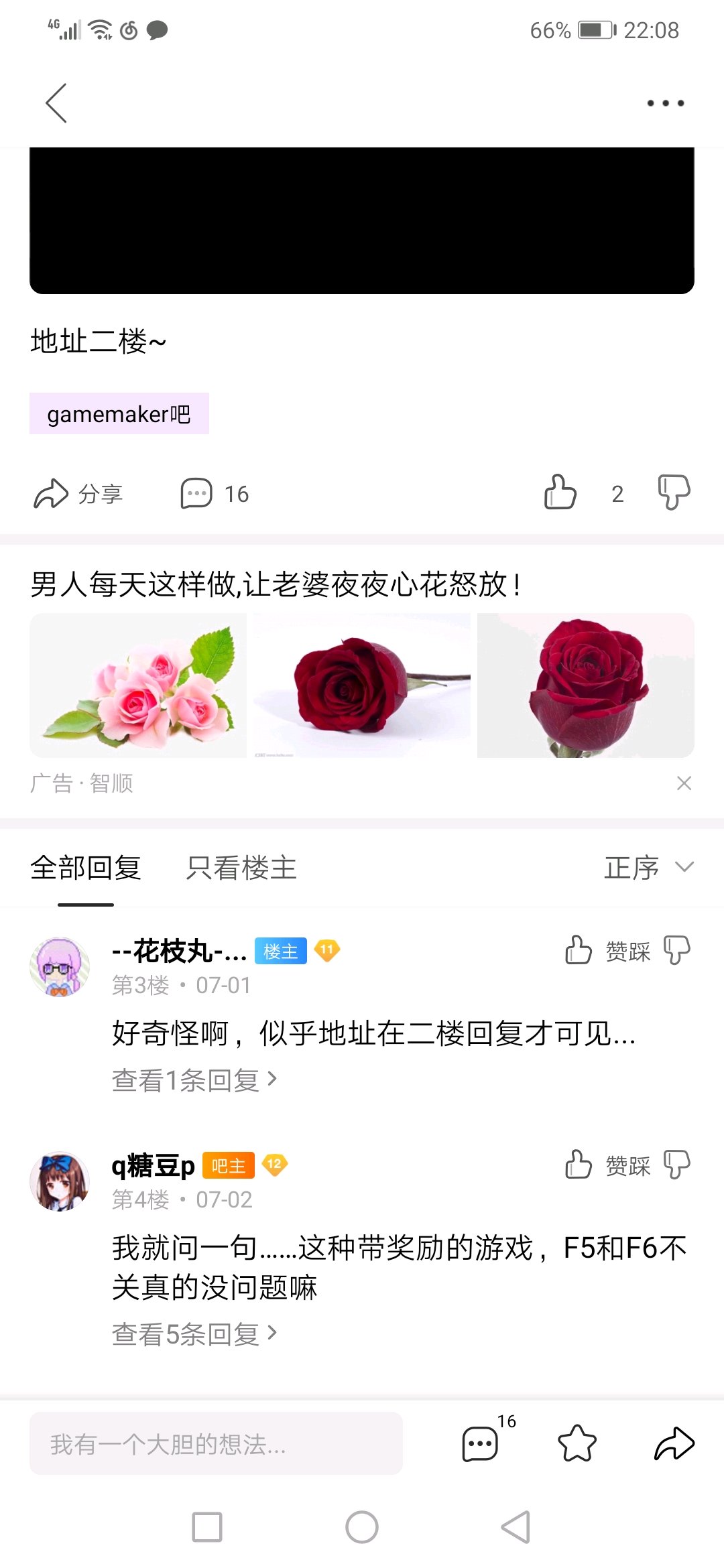724x1568 pixels.
Task: Tap the 我有一个大胆的想法 reply field
Action: tap(216, 1443)
